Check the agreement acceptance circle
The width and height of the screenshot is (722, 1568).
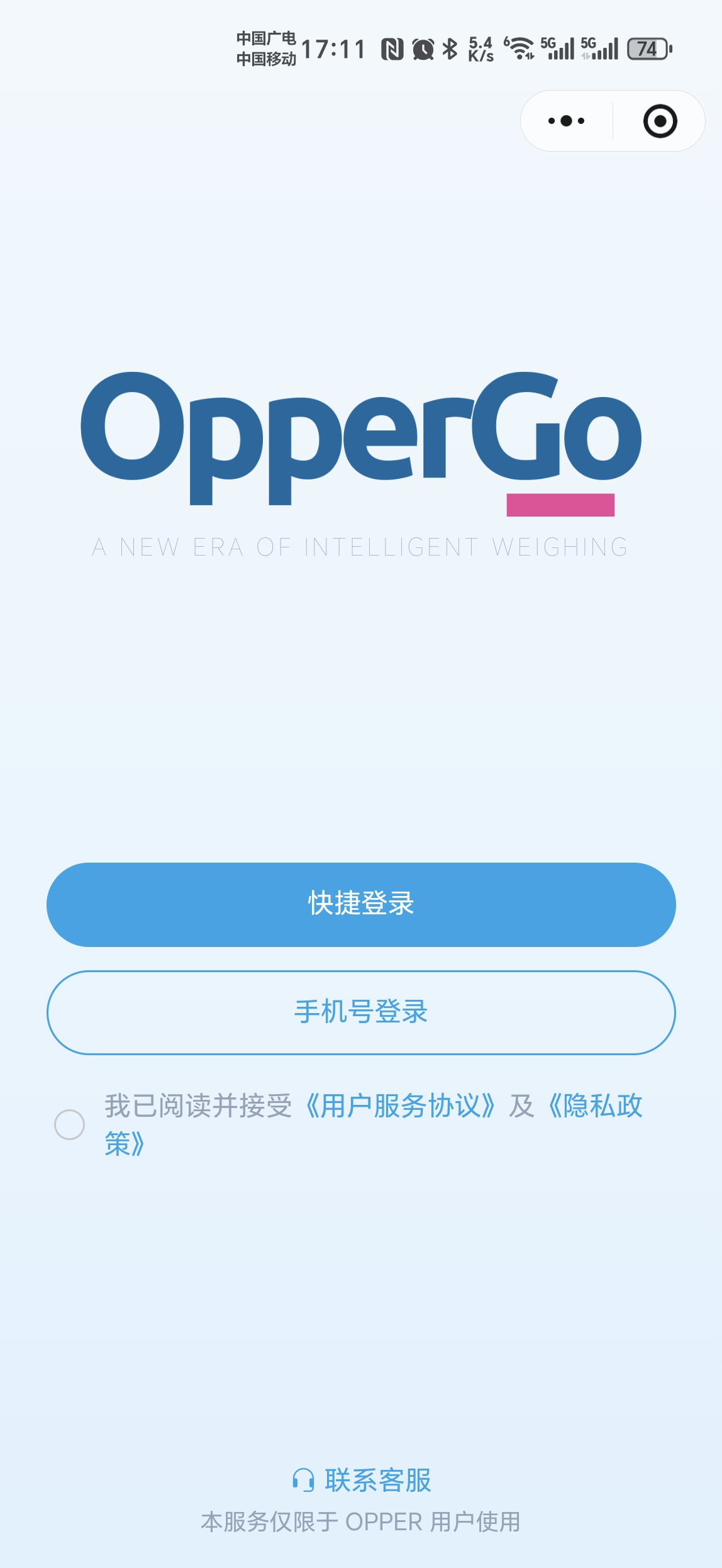coord(70,1124)
